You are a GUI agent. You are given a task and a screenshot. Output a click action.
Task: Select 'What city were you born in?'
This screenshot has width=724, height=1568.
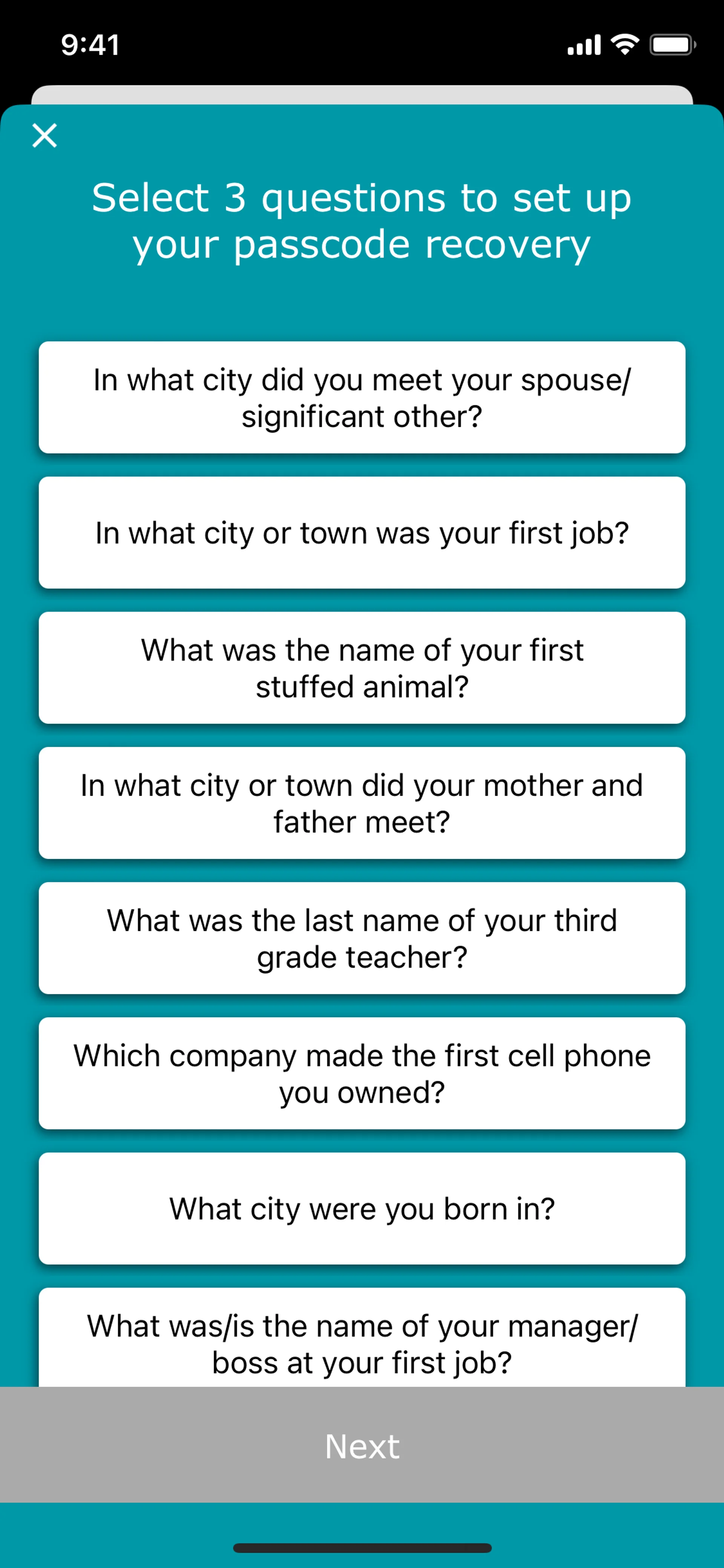click(362, 1208)
